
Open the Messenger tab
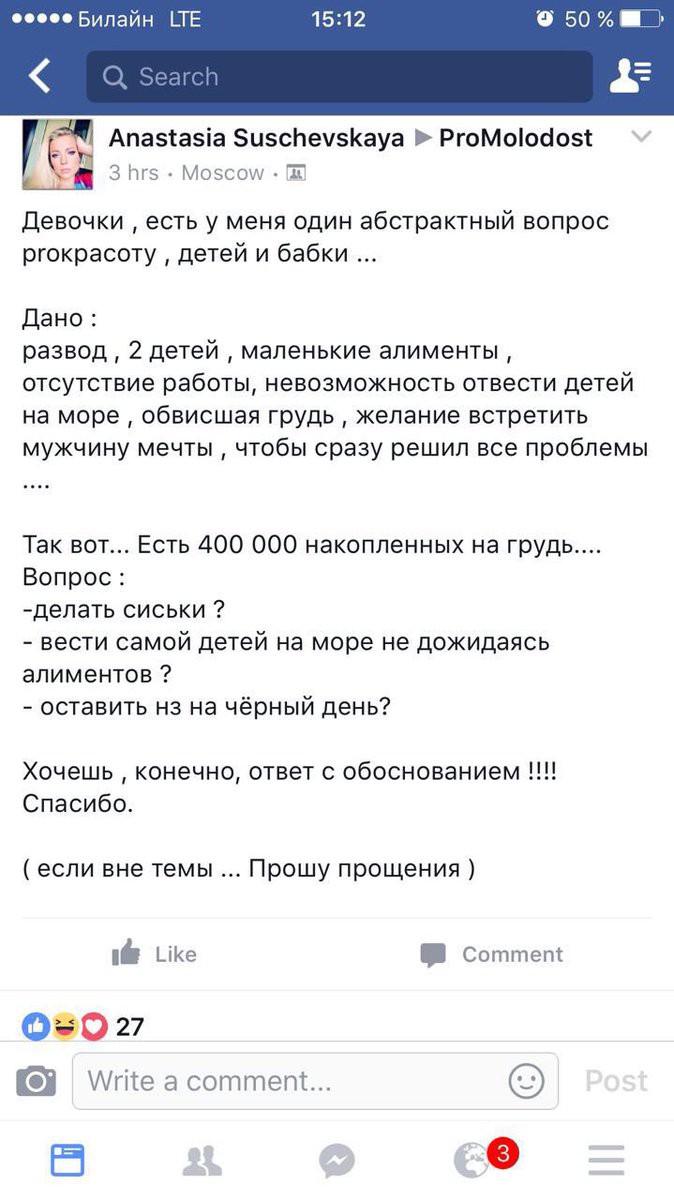[337, 1160]
